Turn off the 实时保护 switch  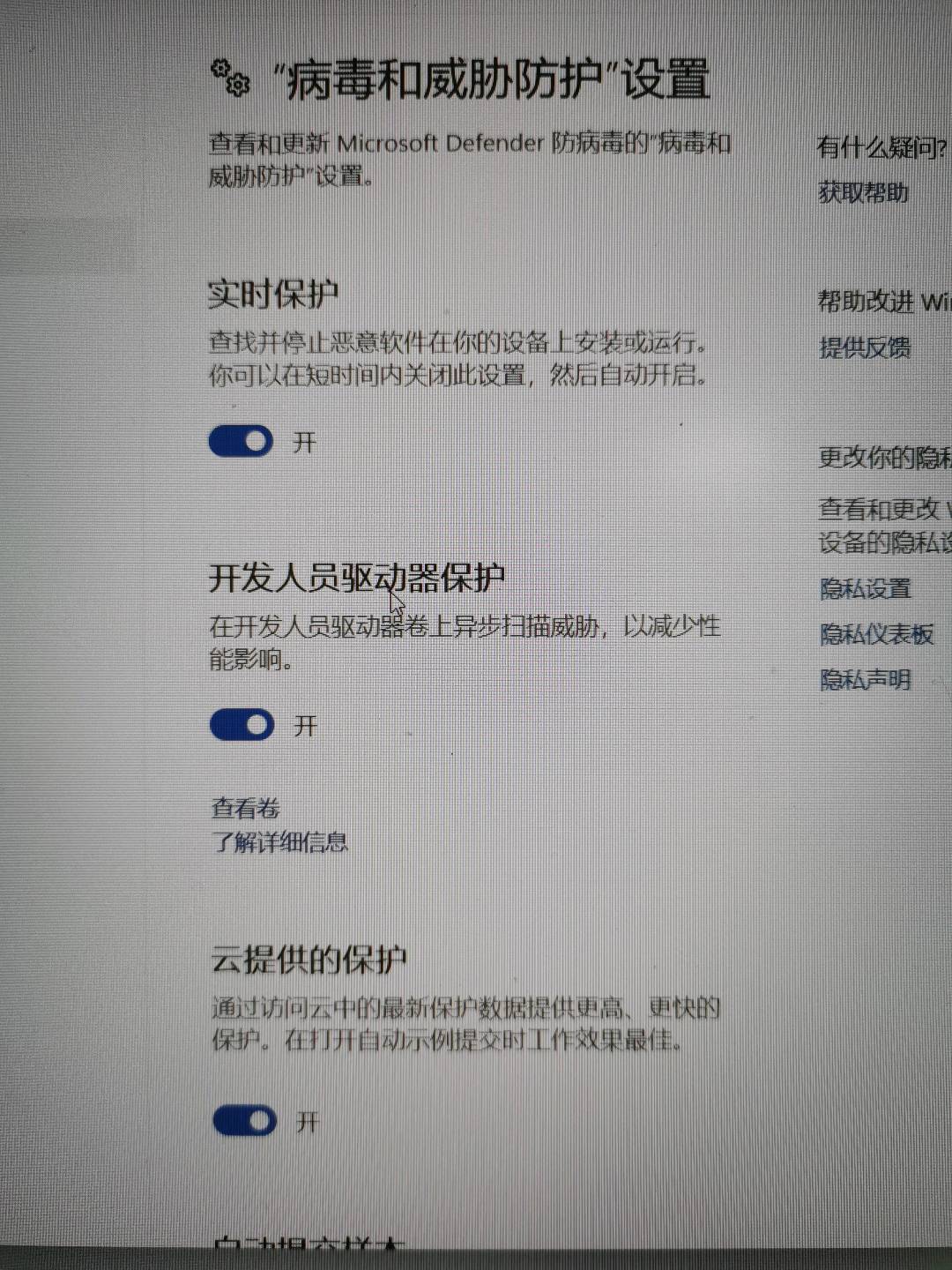coord(242,441)
